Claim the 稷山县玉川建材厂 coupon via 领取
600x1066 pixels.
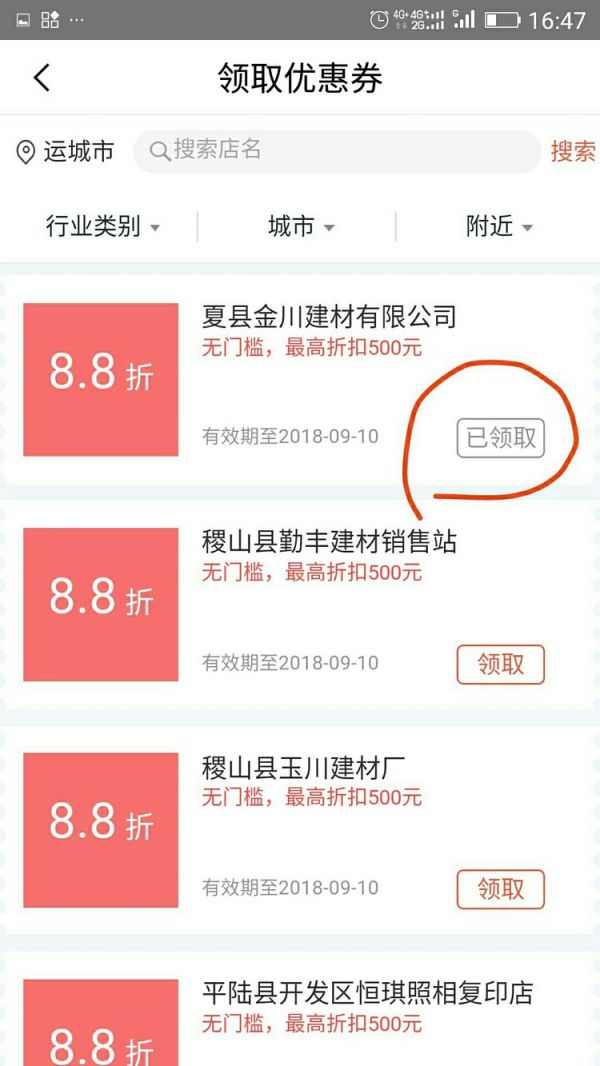coord(500,888)
